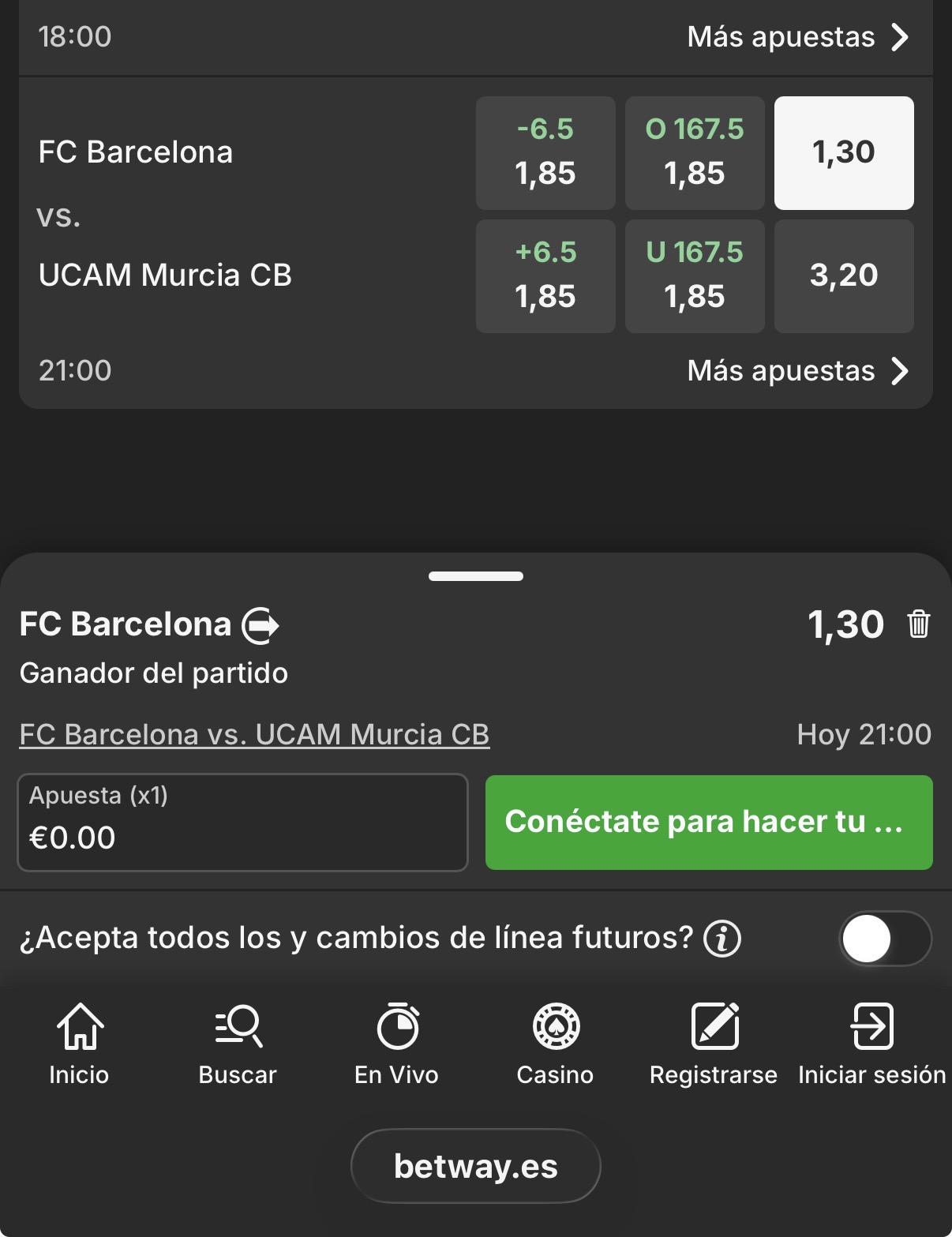Screen dimensions: 952x1237
Task: Open Más apuestas for the 18:00 match
Action: point(797,37)
